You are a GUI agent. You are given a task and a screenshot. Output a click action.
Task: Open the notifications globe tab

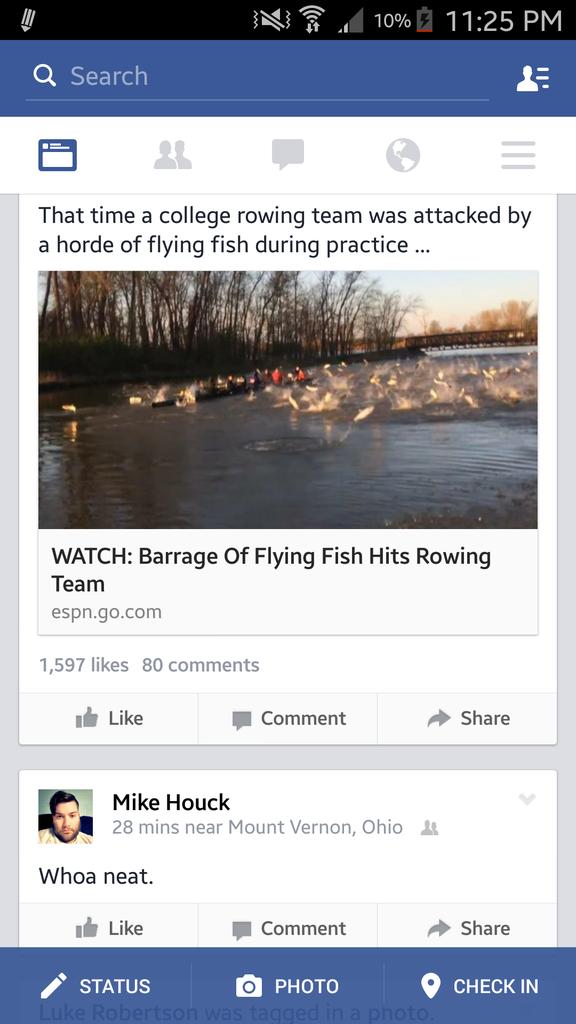403,155
